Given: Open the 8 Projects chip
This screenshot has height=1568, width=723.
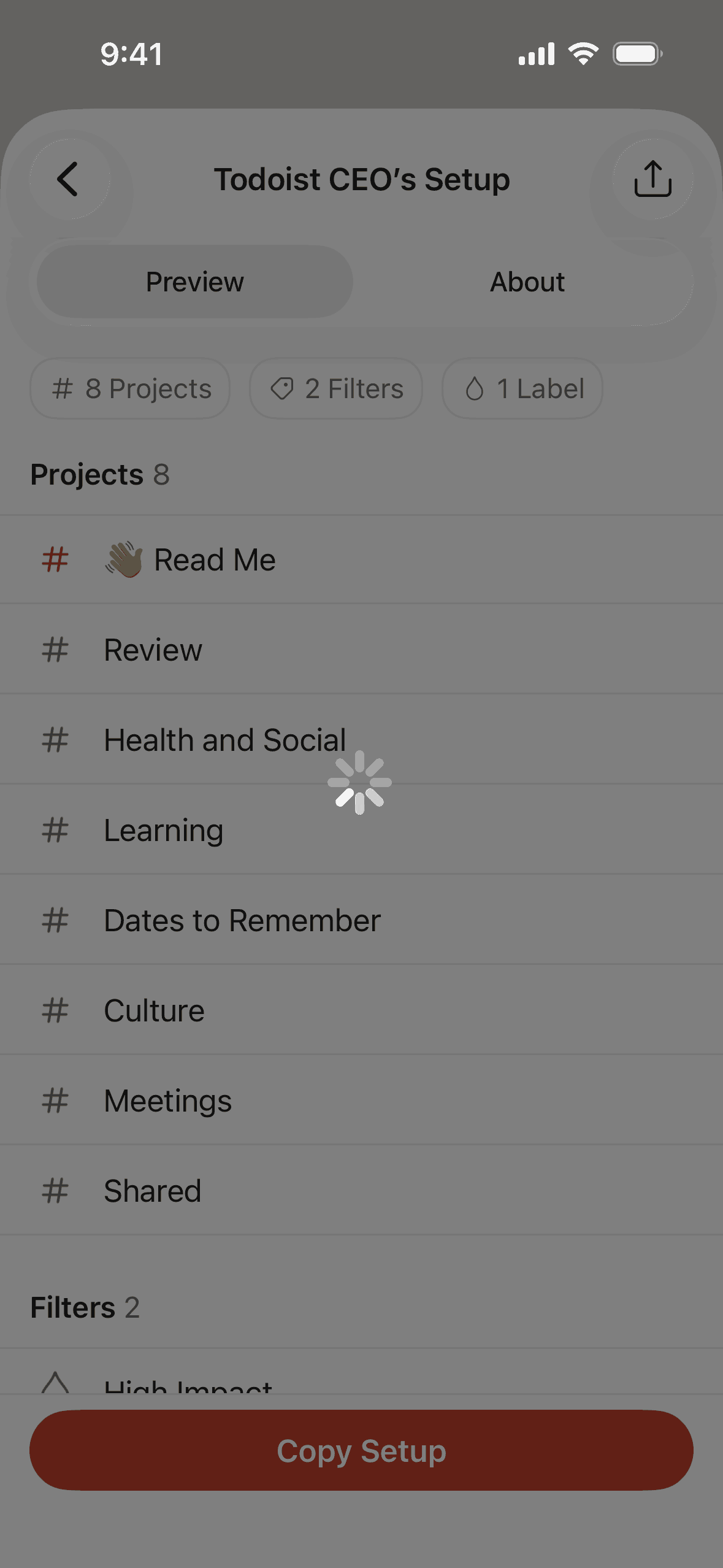Looking at the screenshot, I should coord(130,388).
